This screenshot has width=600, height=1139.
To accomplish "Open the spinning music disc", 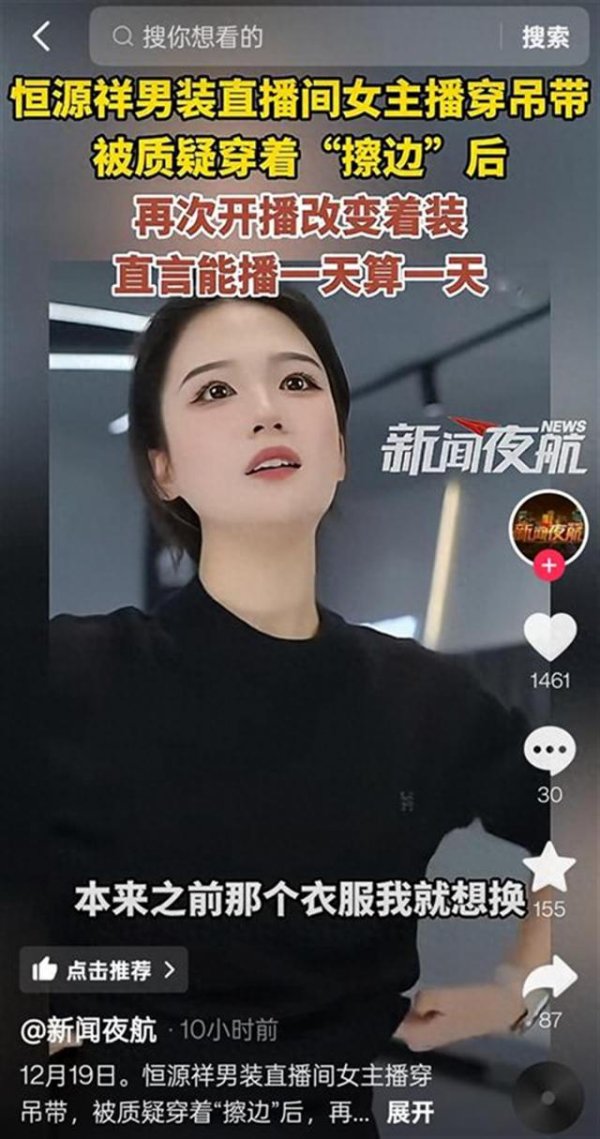I will (x=548, y=1100).
